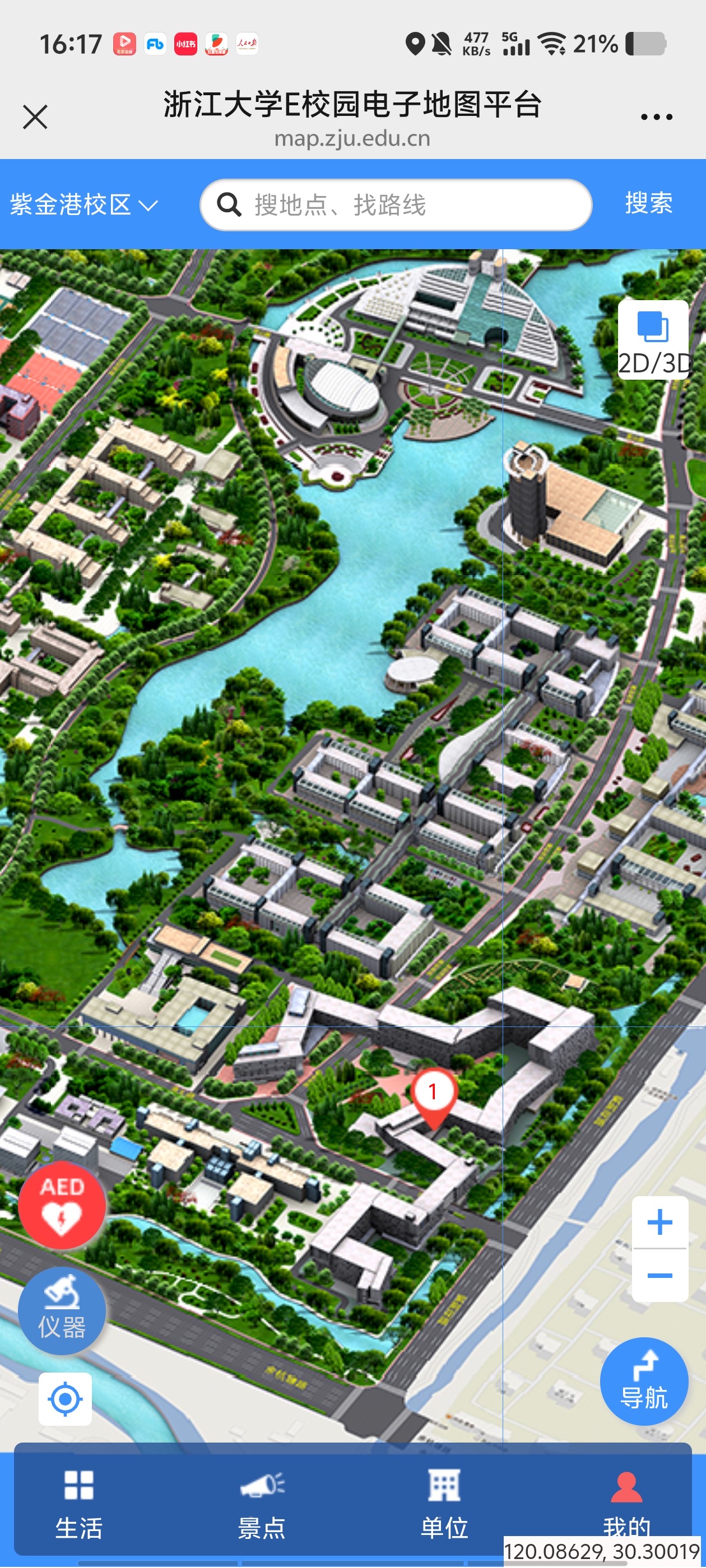
Task: Switch to the 单位 tab
Action: pos(444,1502)
